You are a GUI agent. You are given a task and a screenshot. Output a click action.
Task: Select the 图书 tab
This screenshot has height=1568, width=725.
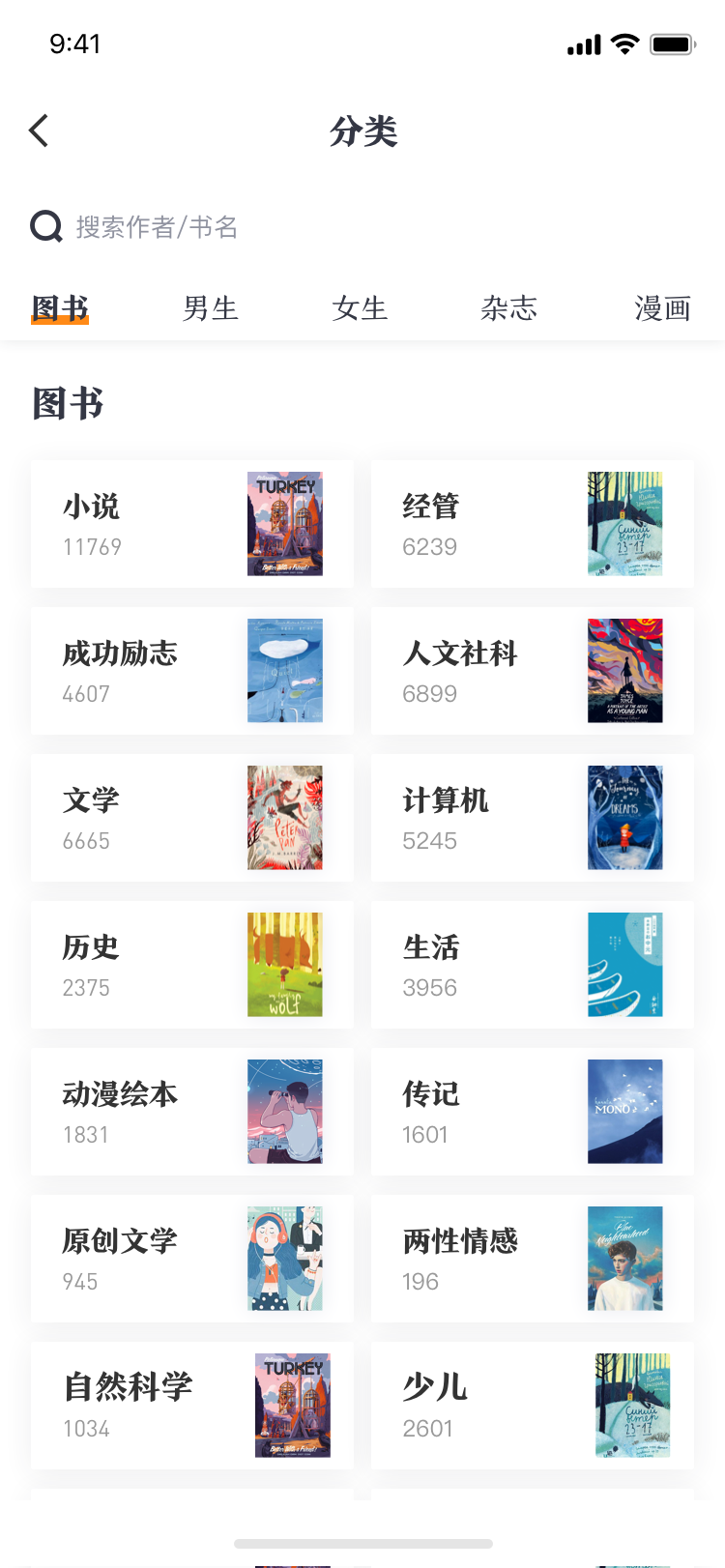point(60,308)
